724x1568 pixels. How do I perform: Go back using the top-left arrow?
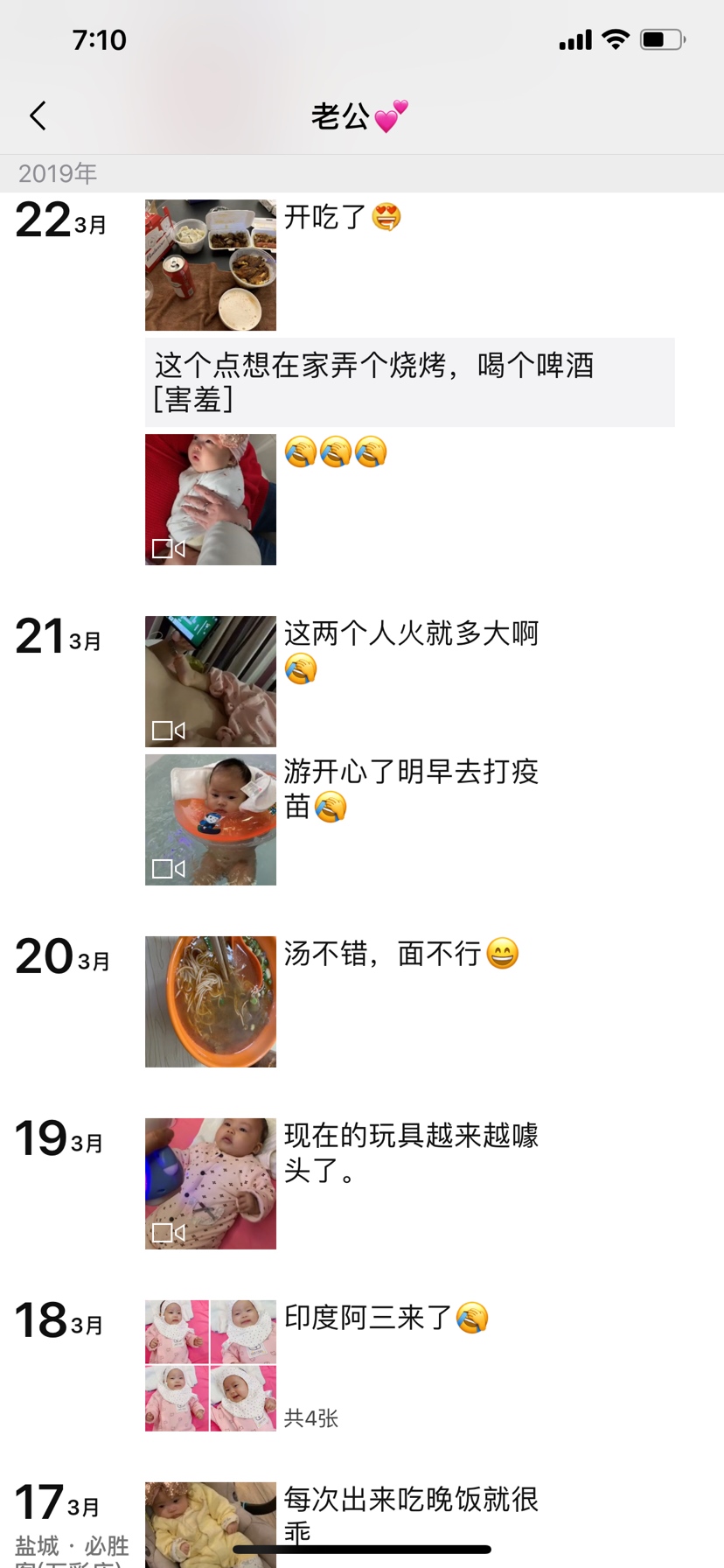point(38,115)
